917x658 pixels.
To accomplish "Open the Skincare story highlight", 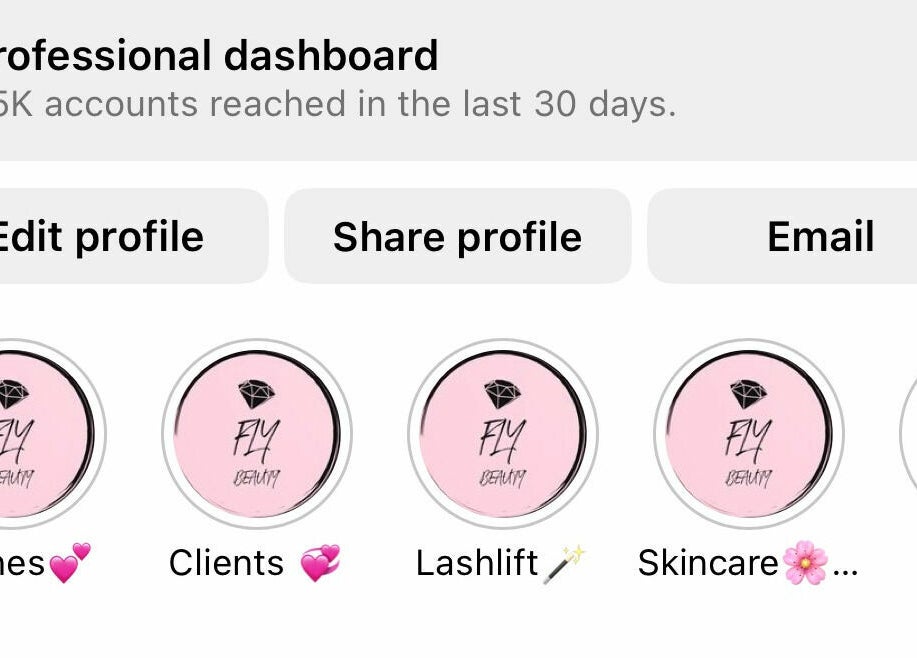I will coord(748,434).
